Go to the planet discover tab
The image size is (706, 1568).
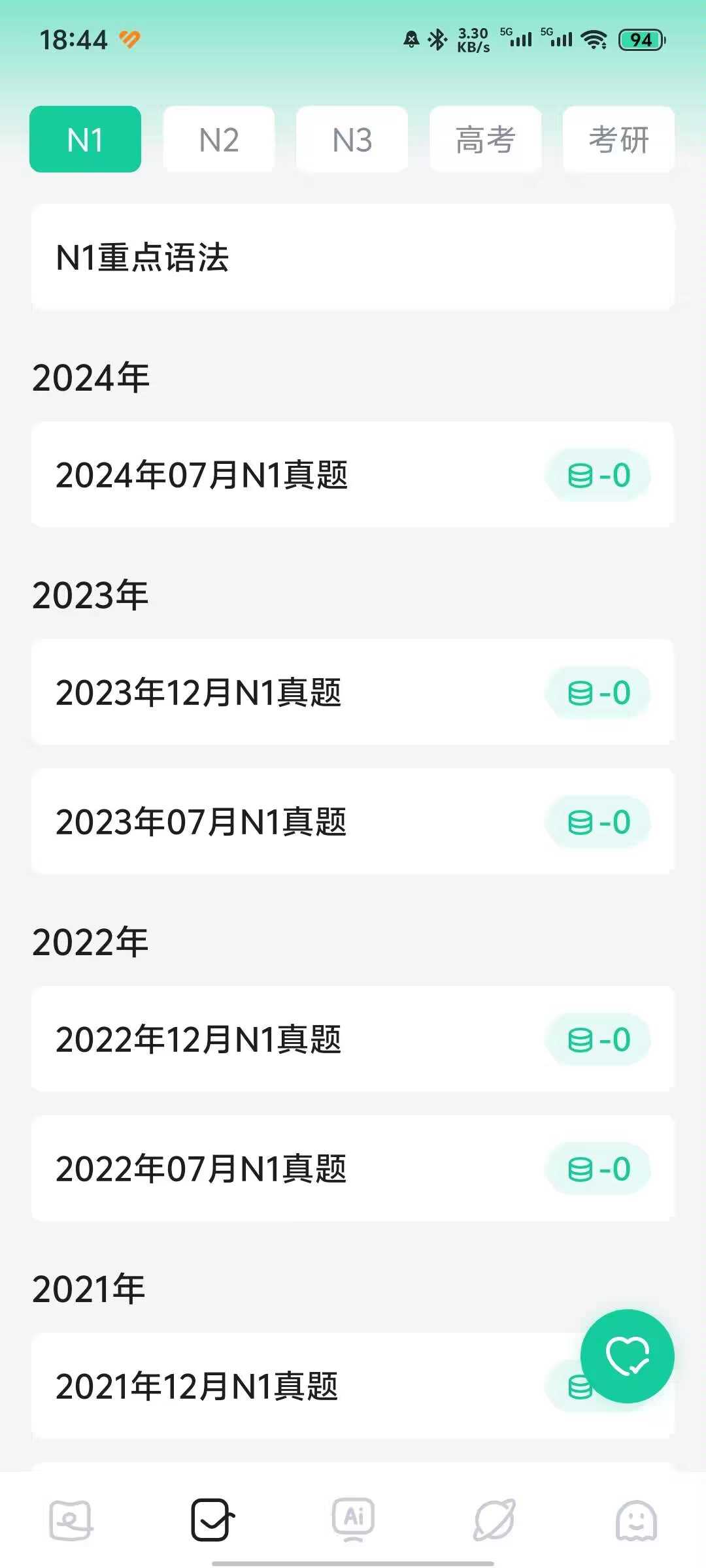coord(494,1520)
